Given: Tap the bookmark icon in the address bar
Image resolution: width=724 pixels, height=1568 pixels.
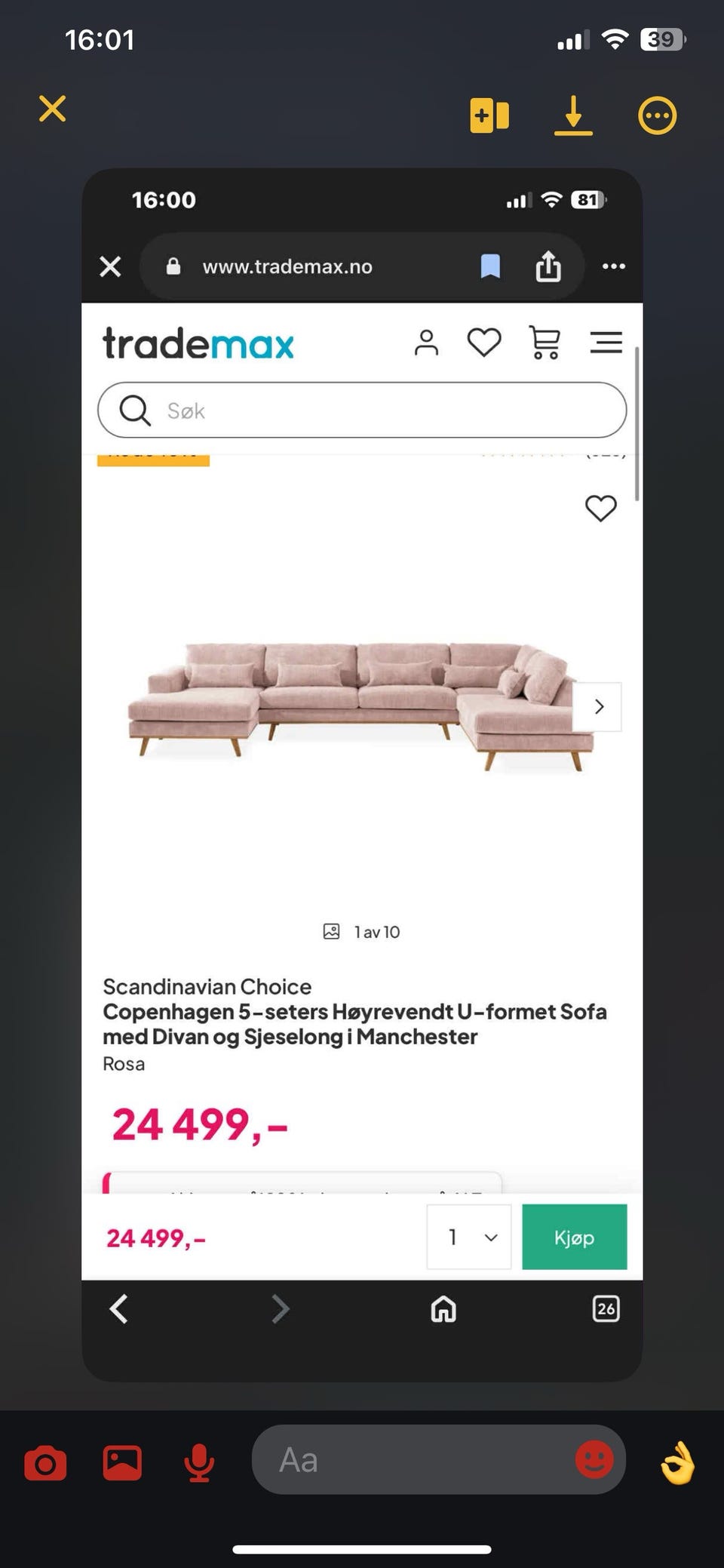Looking at the screenshot, I should coord(490,266).
